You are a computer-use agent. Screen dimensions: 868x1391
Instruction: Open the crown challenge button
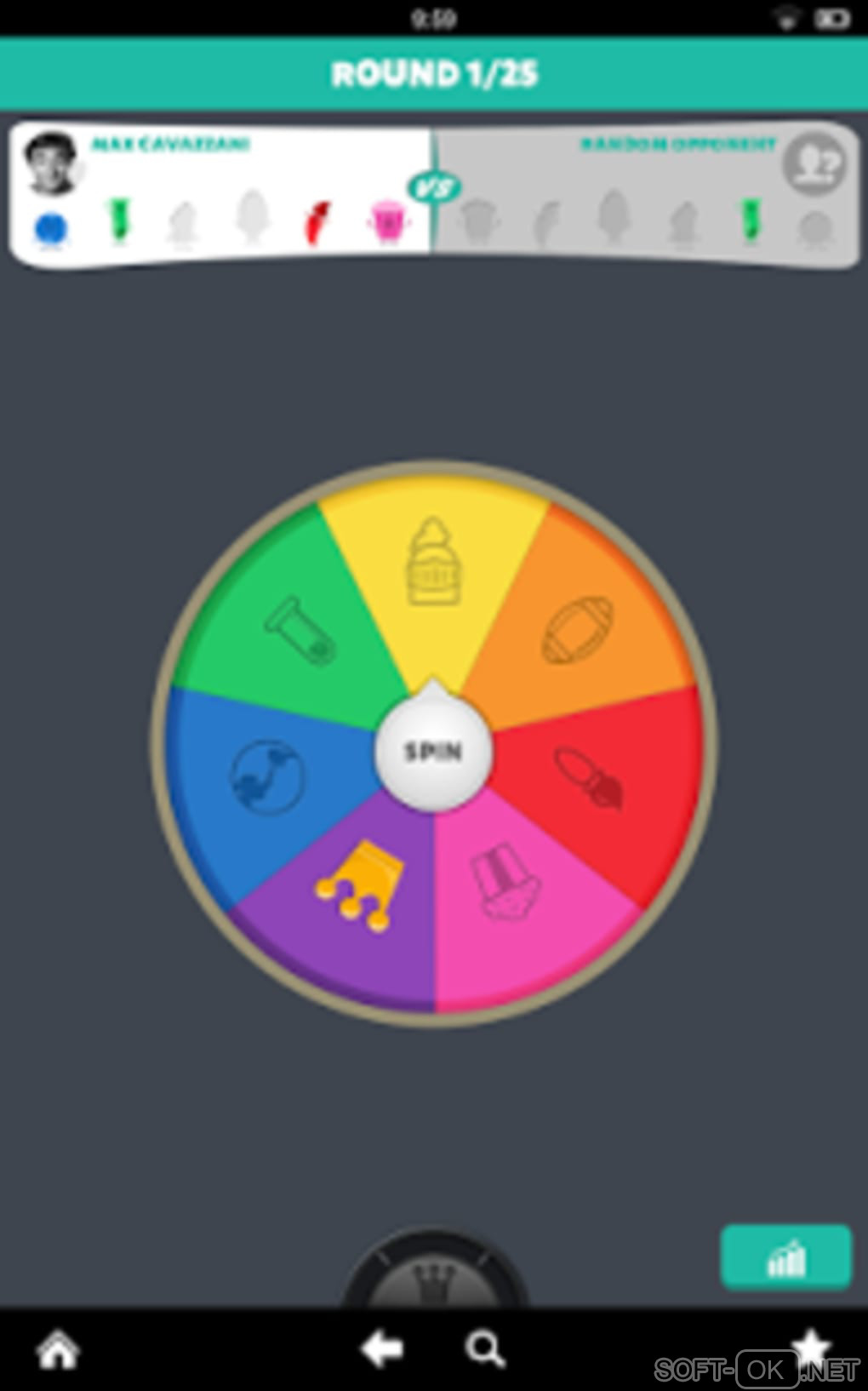pos(434,1277)
